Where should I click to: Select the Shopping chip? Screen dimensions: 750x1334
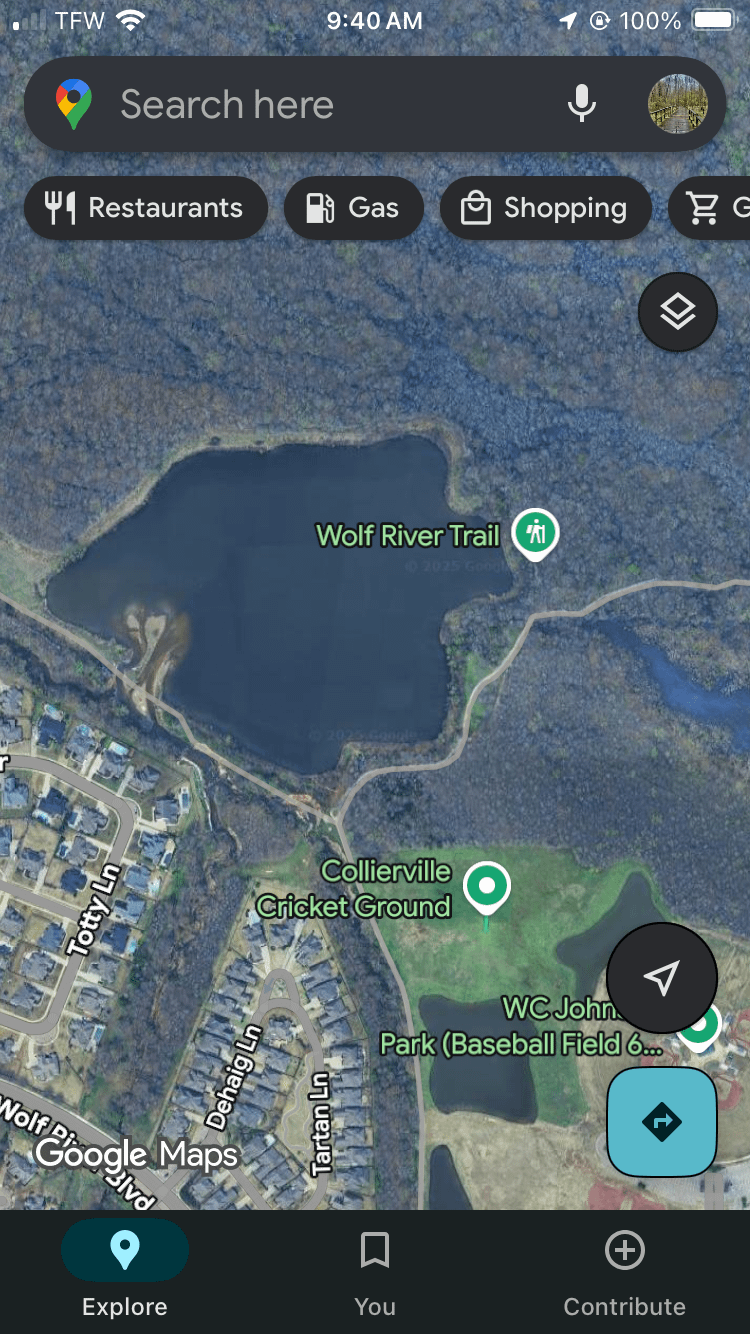click(545, 208)
